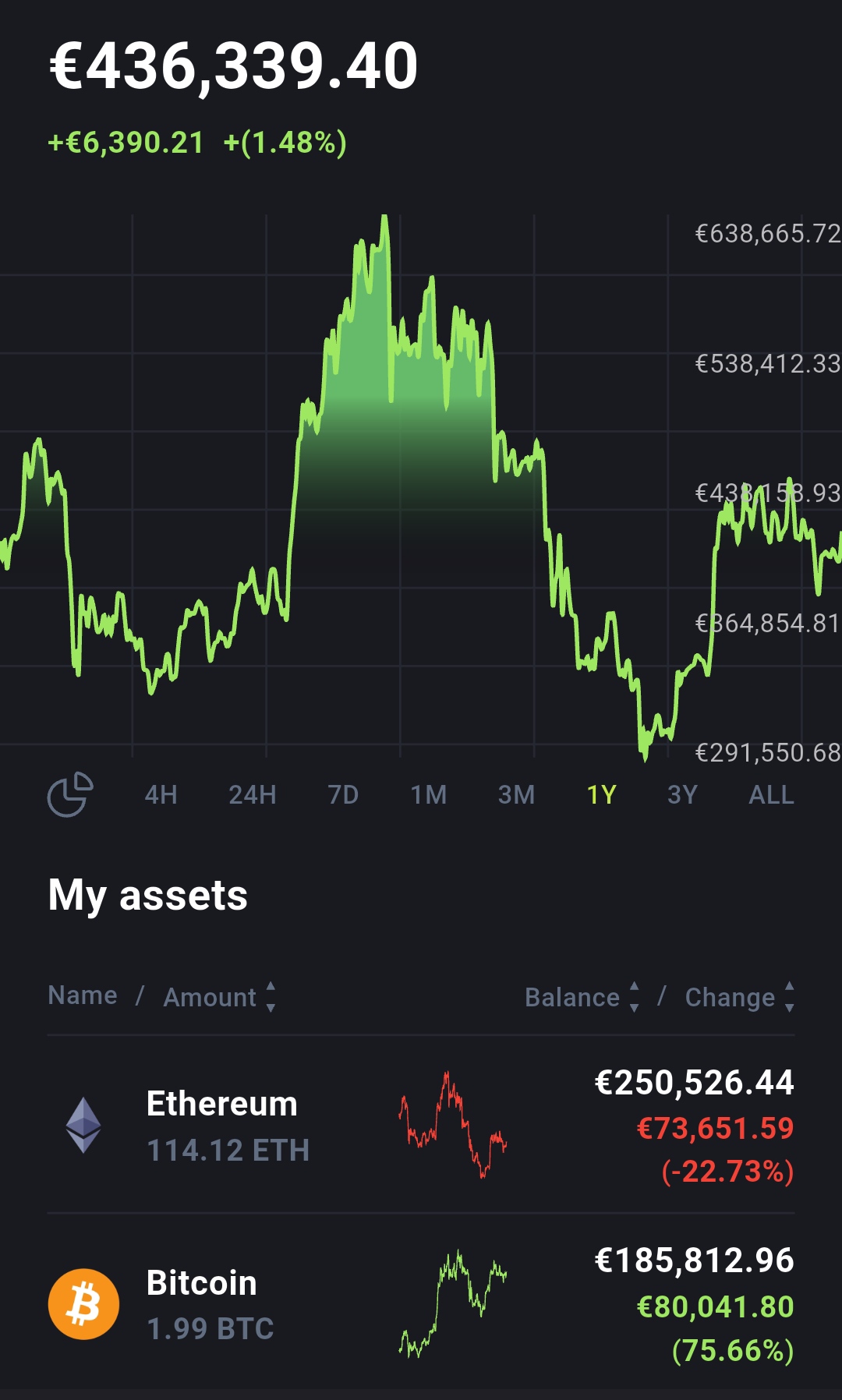Viewport: 842px width, 1400px height.
Task: Sort assets by Change
Action: (740, 997)
